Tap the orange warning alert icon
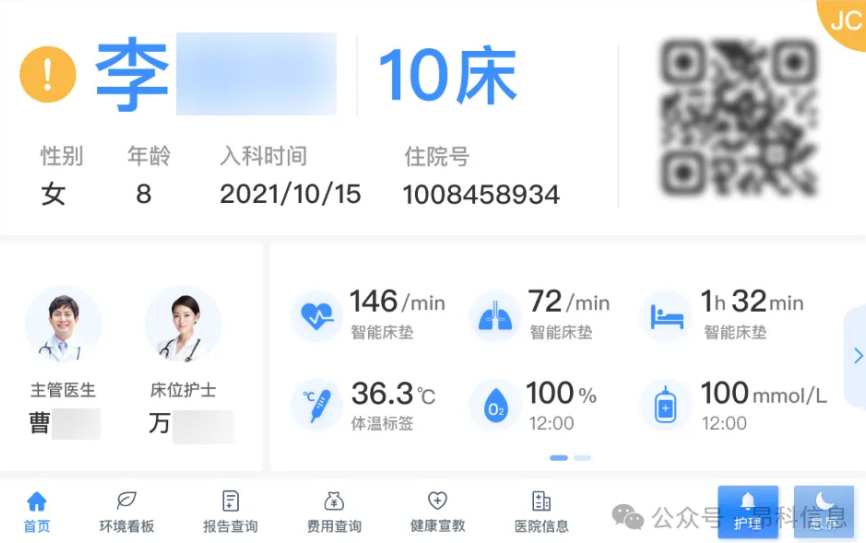866x543 pixels. (x=48, y=73)
